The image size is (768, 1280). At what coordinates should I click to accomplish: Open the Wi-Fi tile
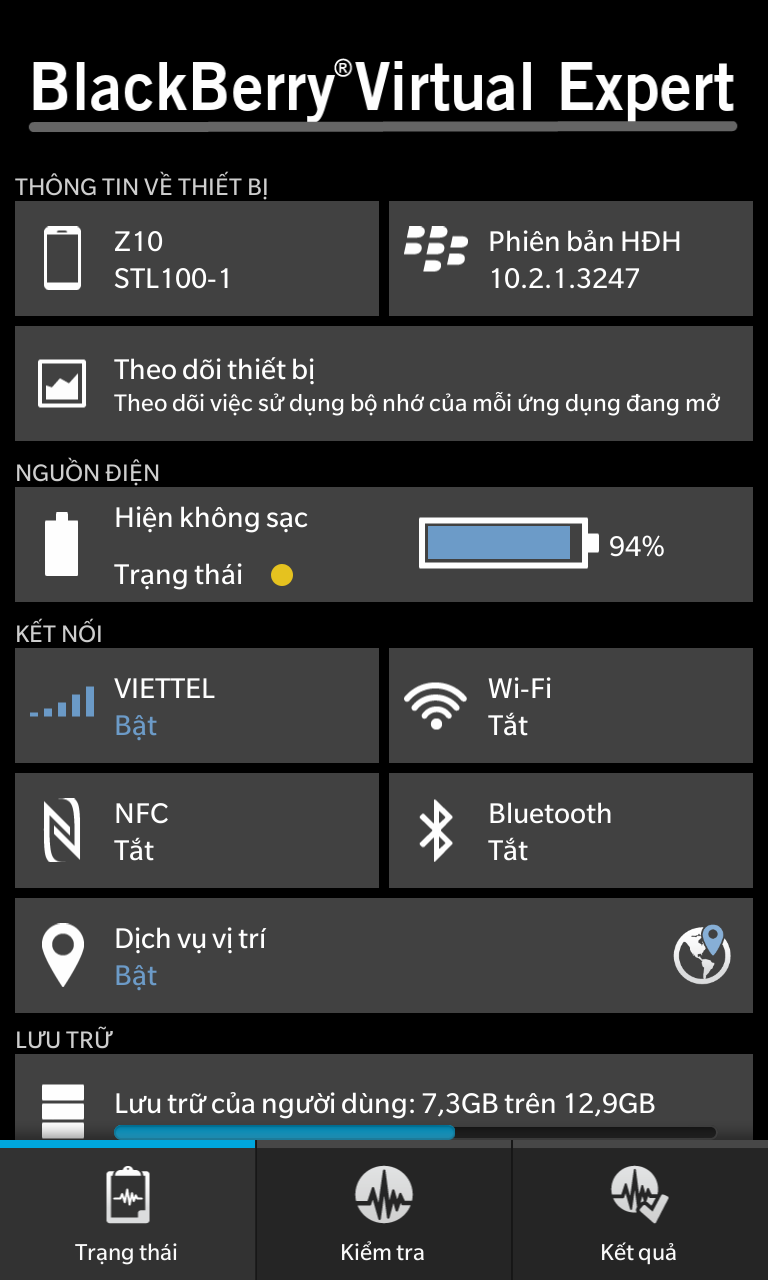click(x=571, y=706)
